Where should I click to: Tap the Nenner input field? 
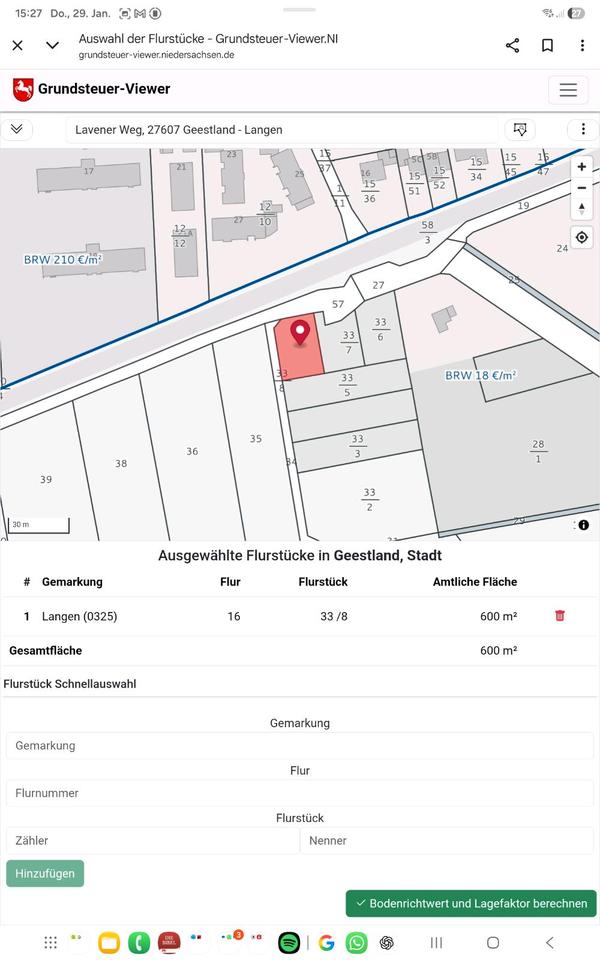pyautogui.click(x=447, y=841)
